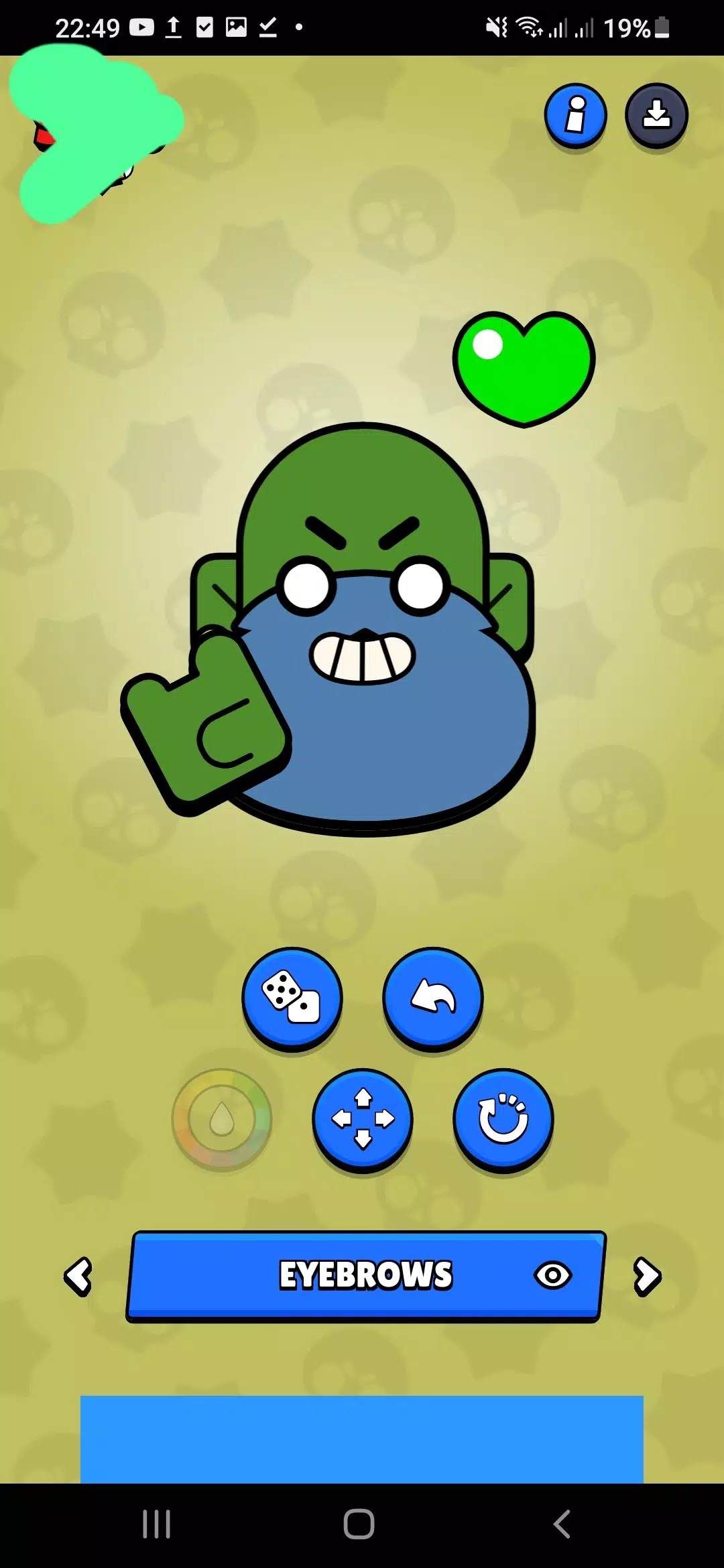
Task: Download the created pin image
Action: pos(656,115)
